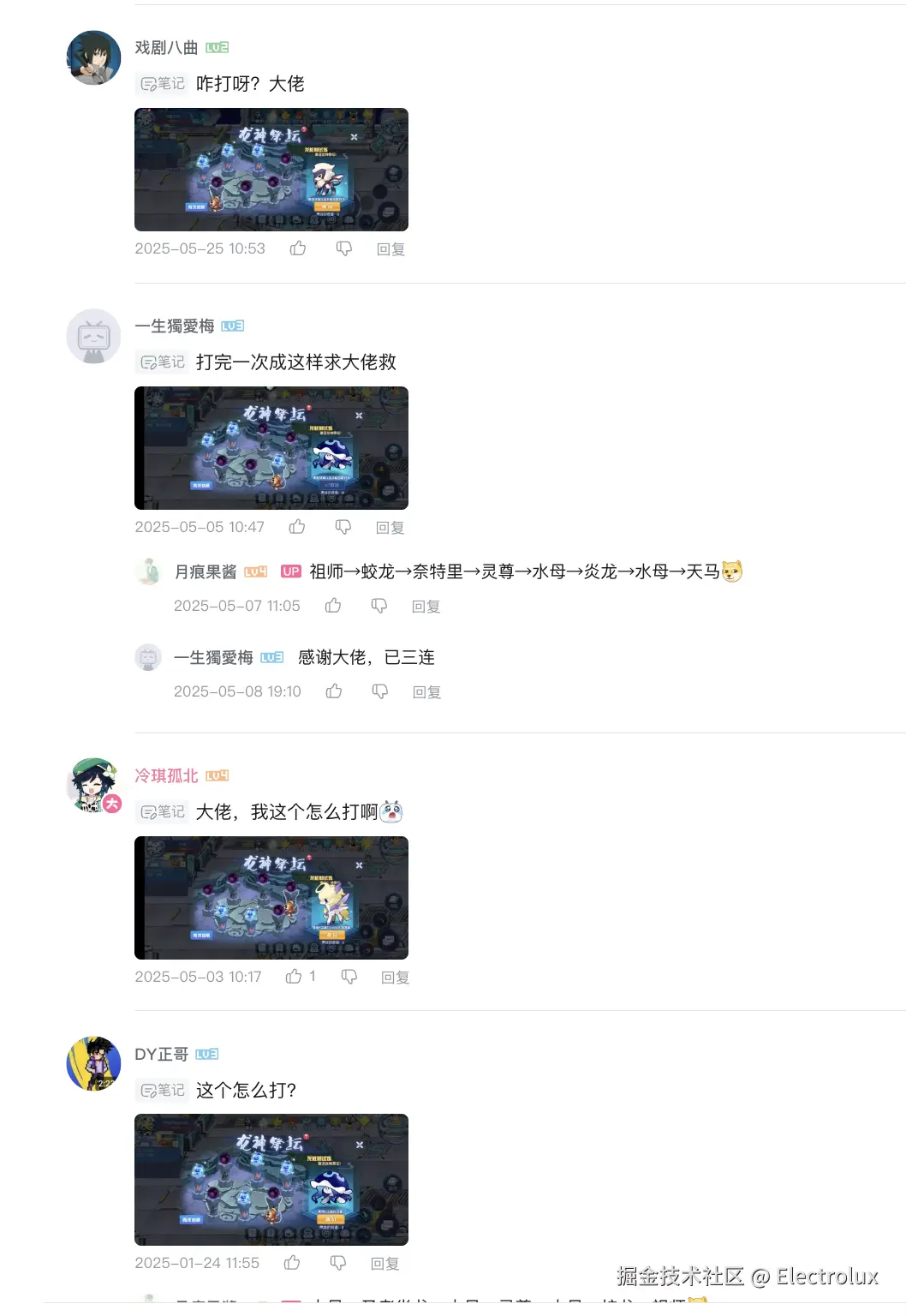
Task: Like 月痕果酱's reply
Action: click(x=333, y=606)
